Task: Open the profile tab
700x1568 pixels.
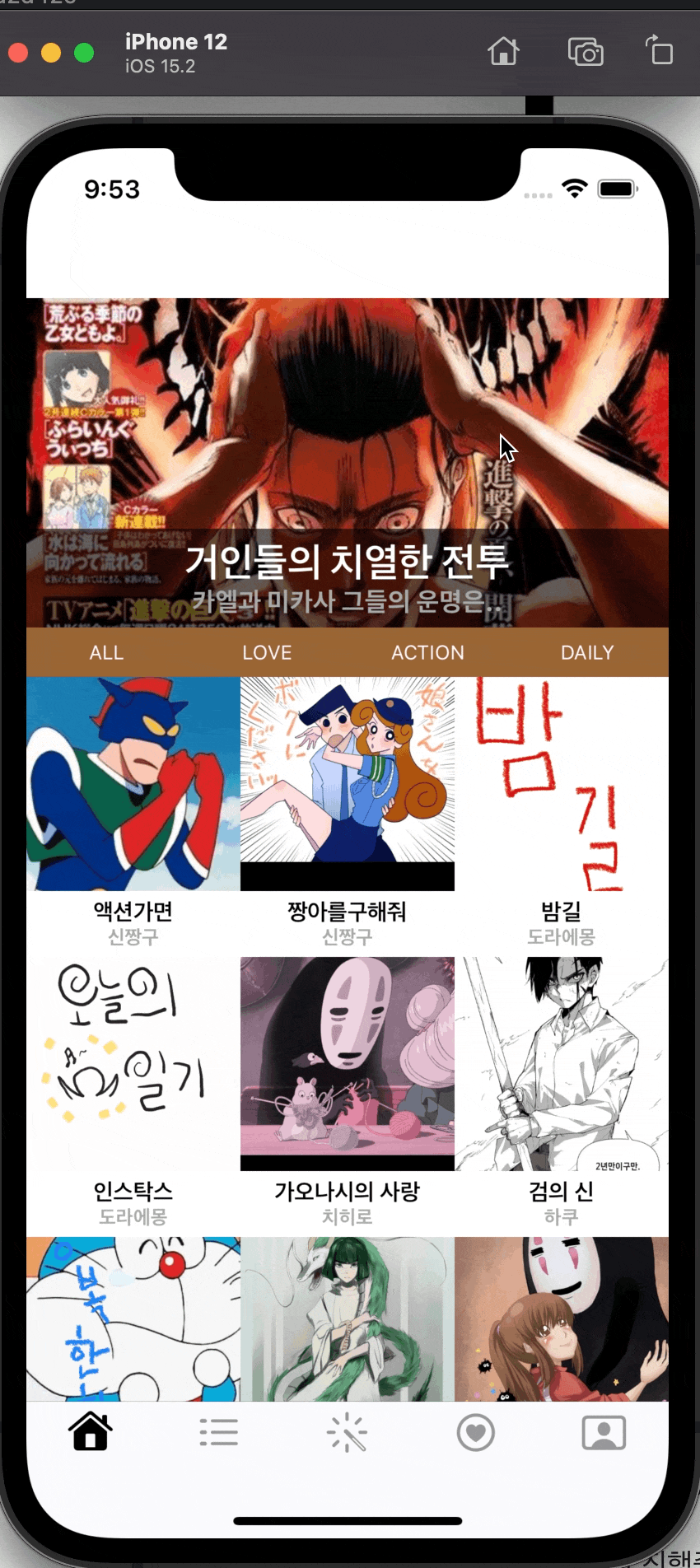Action: pyautogui.click(x=604, y=1432)
